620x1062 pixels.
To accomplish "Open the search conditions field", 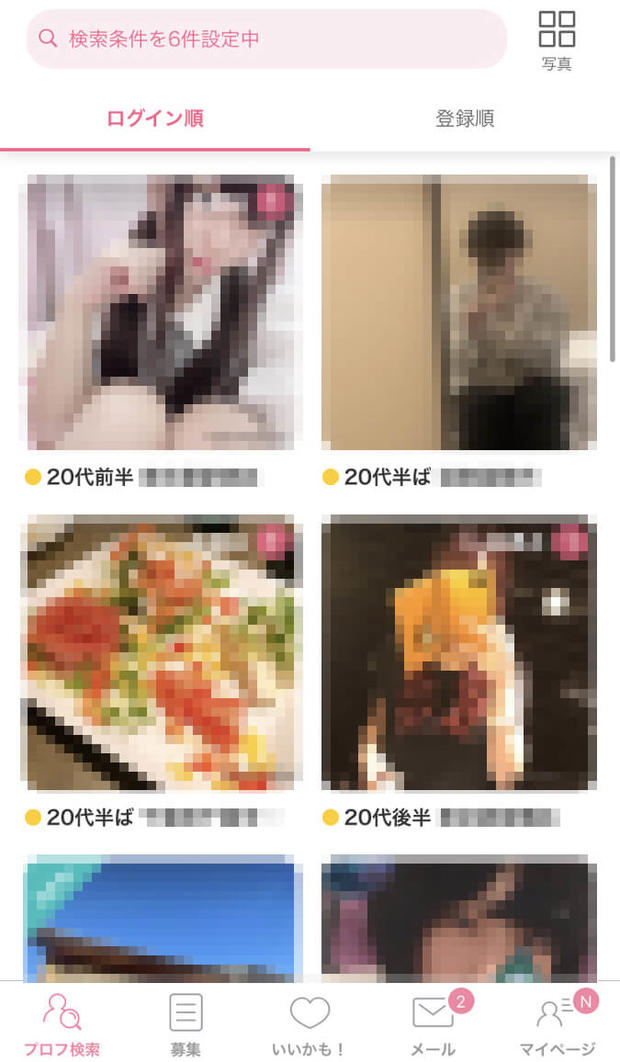I will [x=266, y=39].
